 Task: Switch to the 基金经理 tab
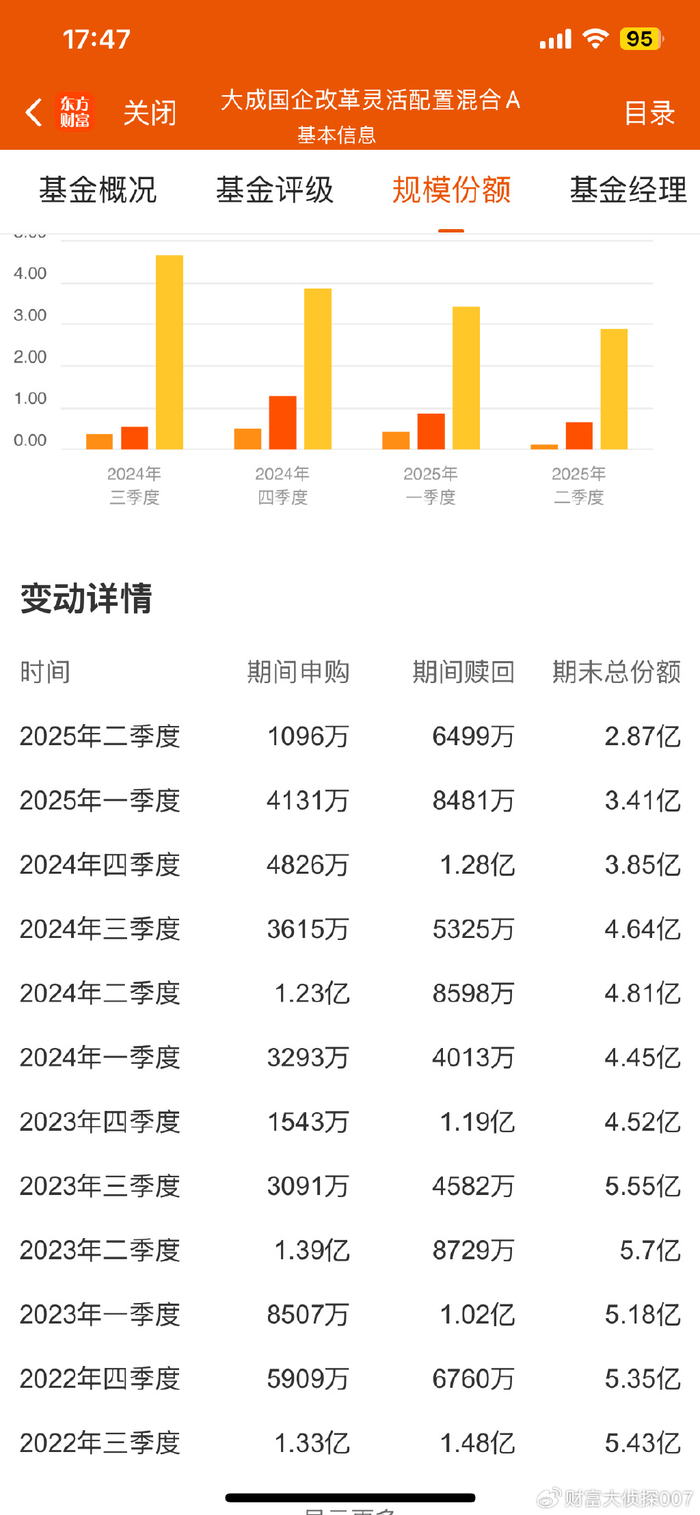click(x=629, y=190)
